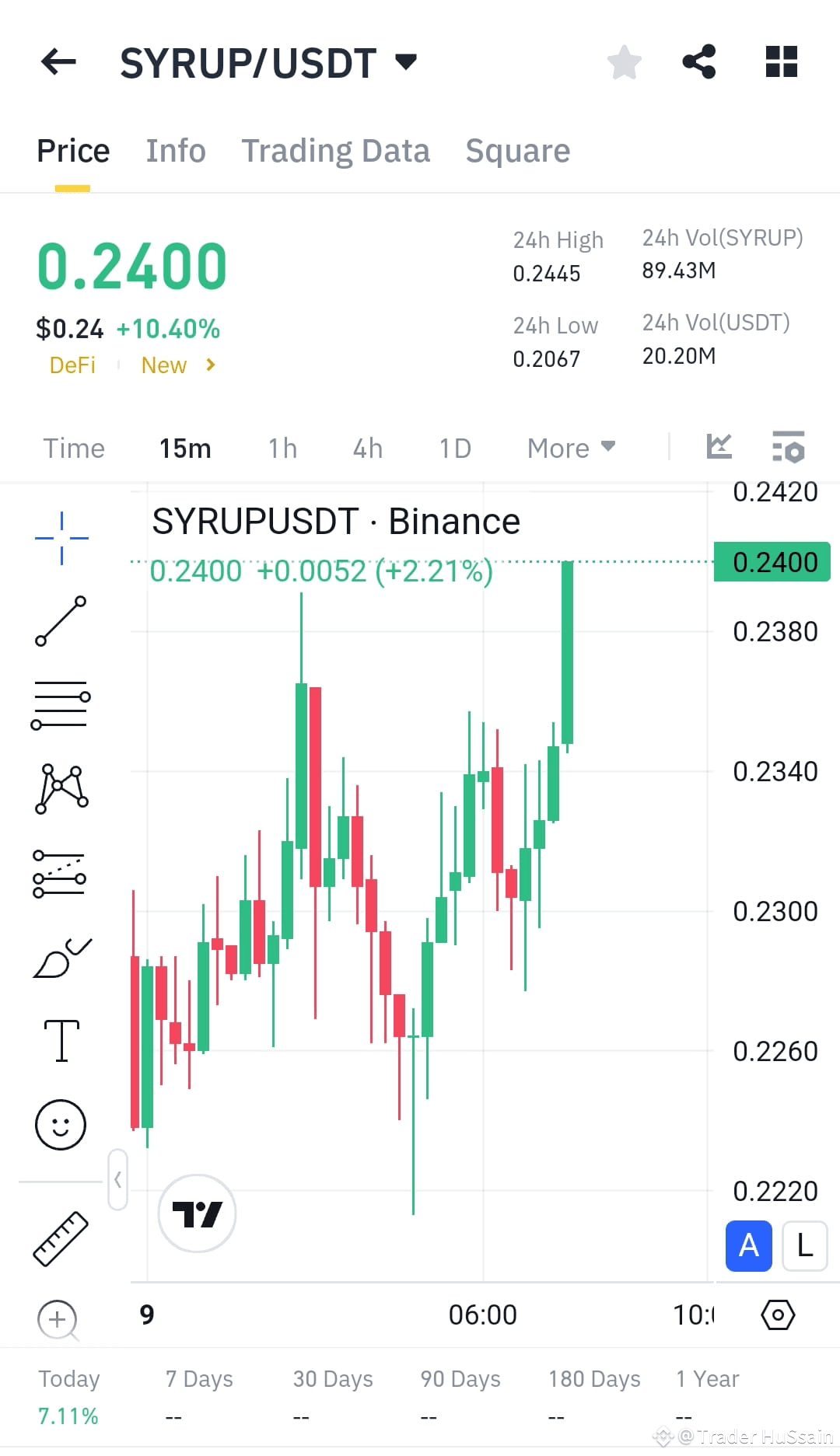Open the SYRUP/USDT pair selector
Image resolution: width=840 pixels, height=1456 pixels.
[405, 61]
